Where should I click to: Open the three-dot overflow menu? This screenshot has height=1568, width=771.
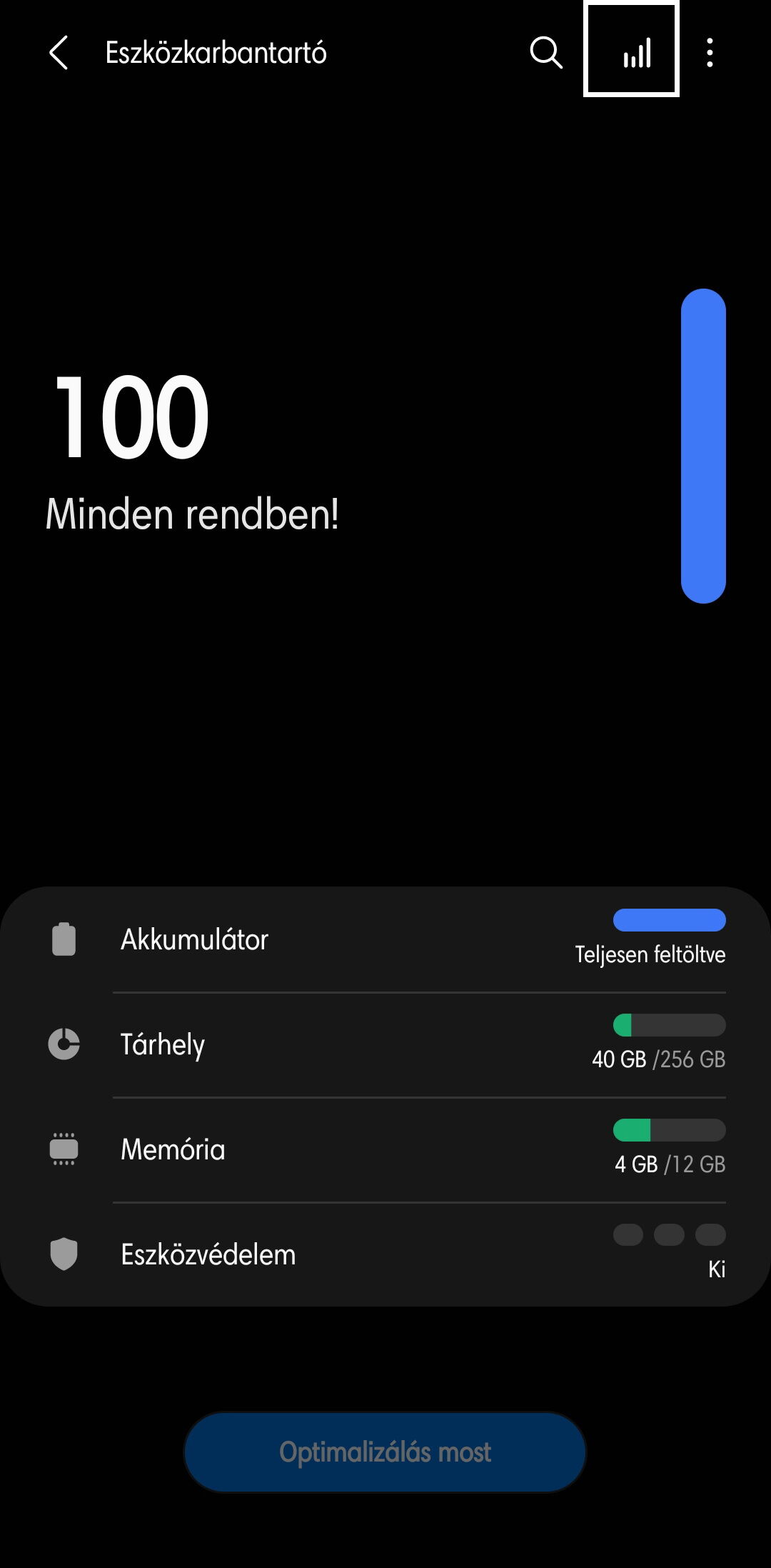tap(710, 53)
